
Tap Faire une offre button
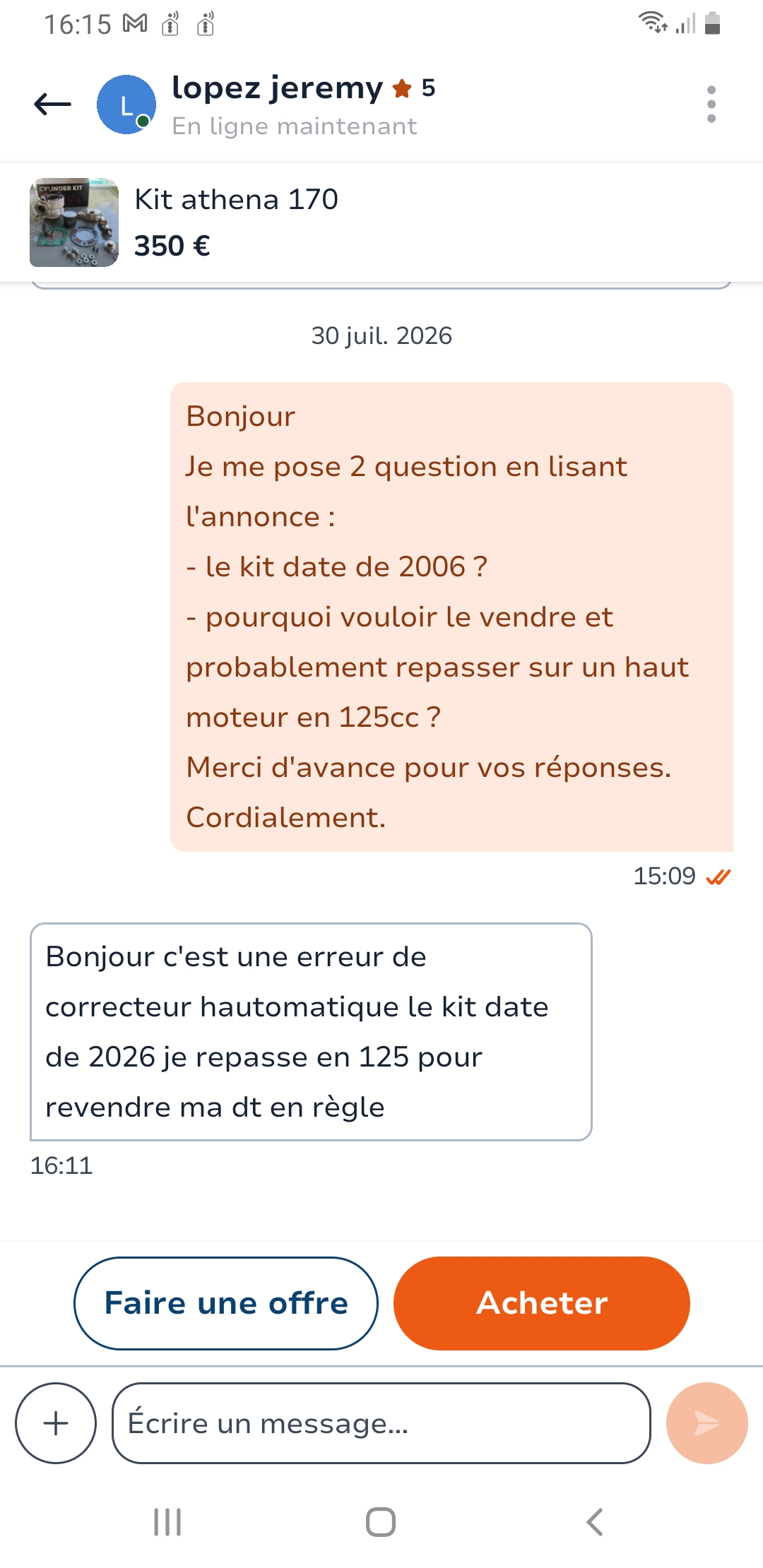pos(225,1303)
